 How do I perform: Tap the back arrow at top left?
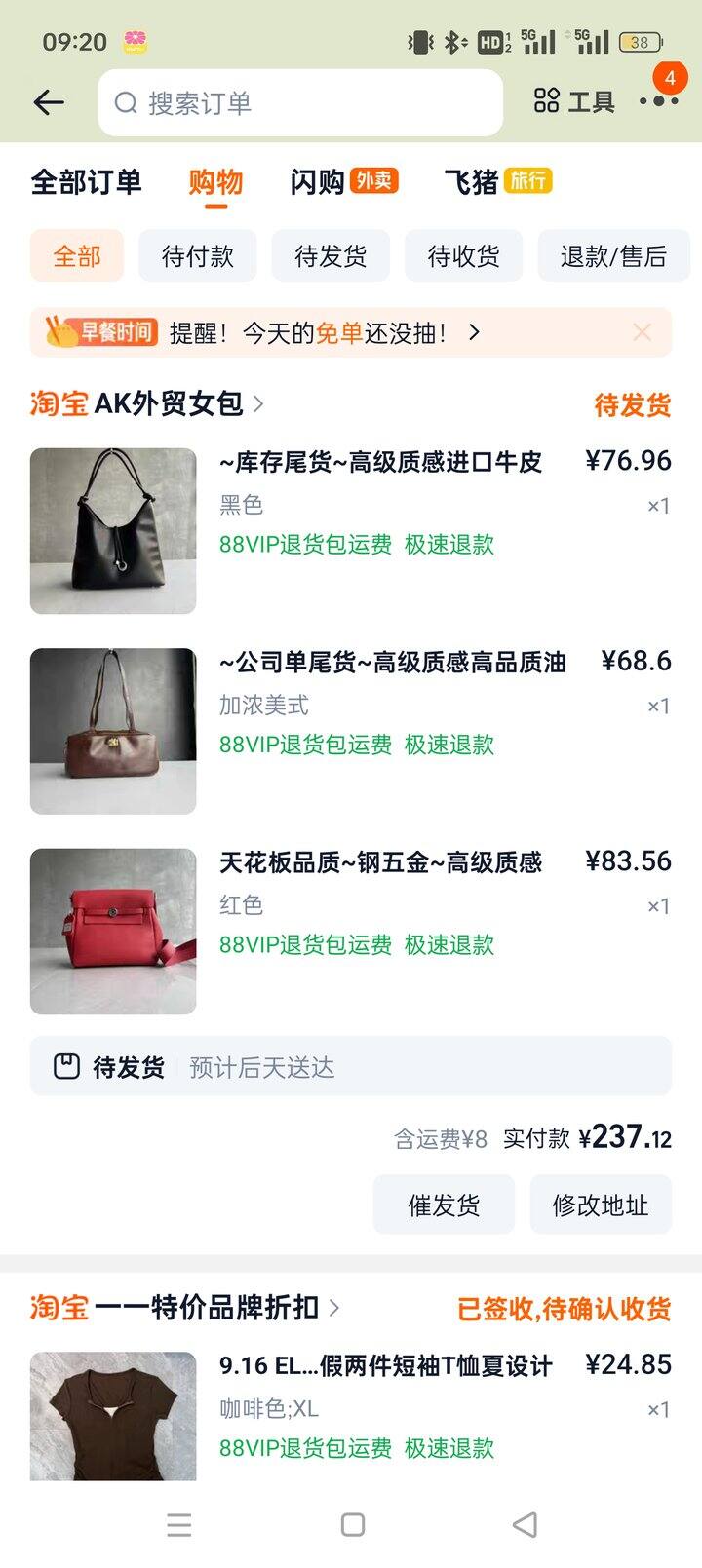[x=49, y=101]
